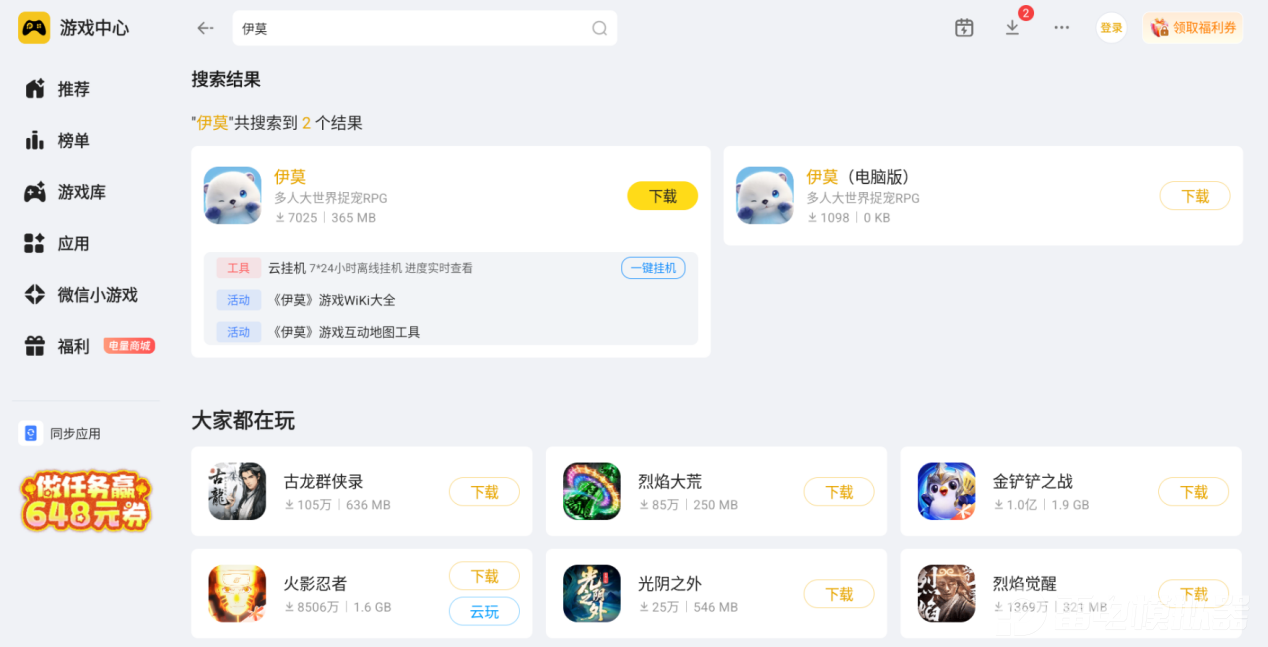The width and height of the screenshot is (1268, 647).
Task: Go back with the arrow icon
Action: (x=205, y=28)
